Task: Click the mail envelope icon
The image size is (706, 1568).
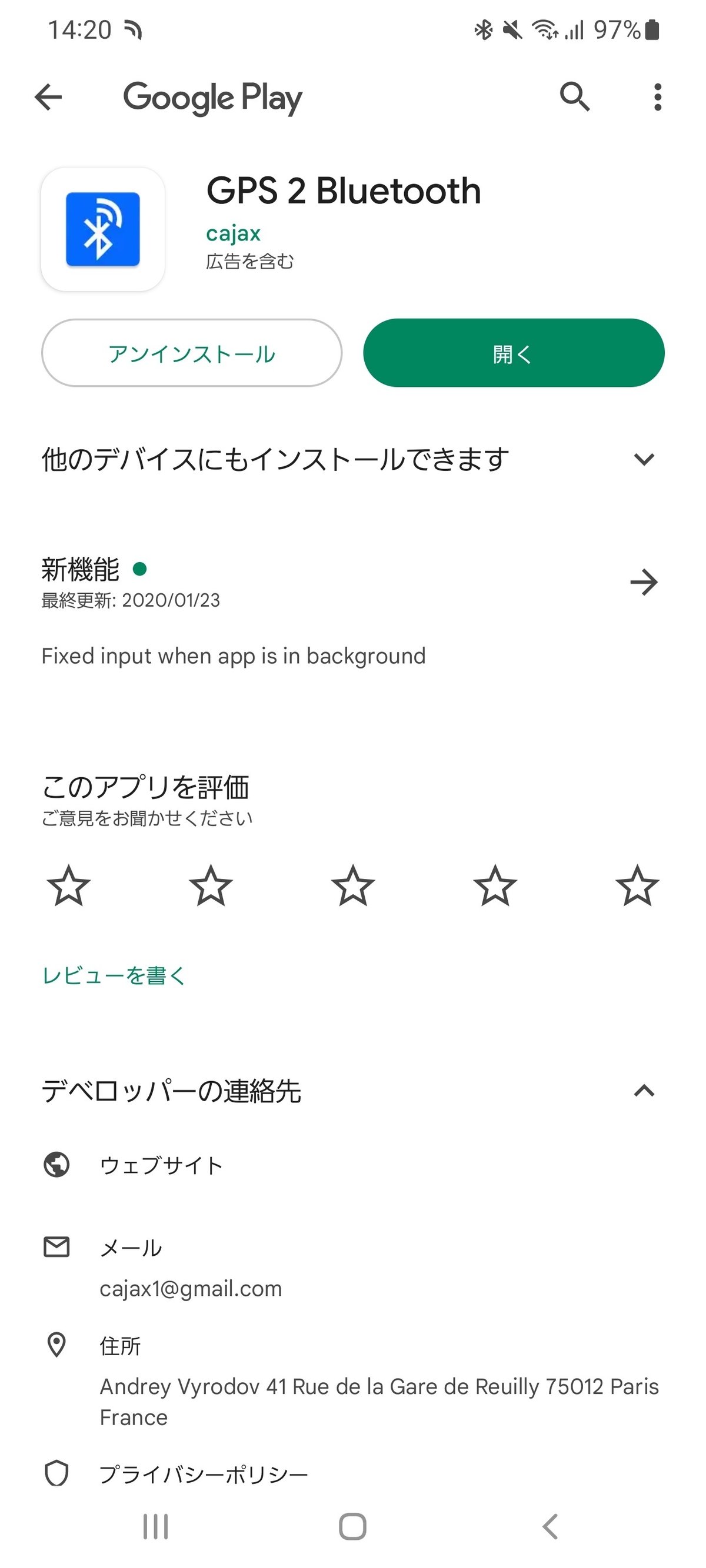Action: point(56,1246)
